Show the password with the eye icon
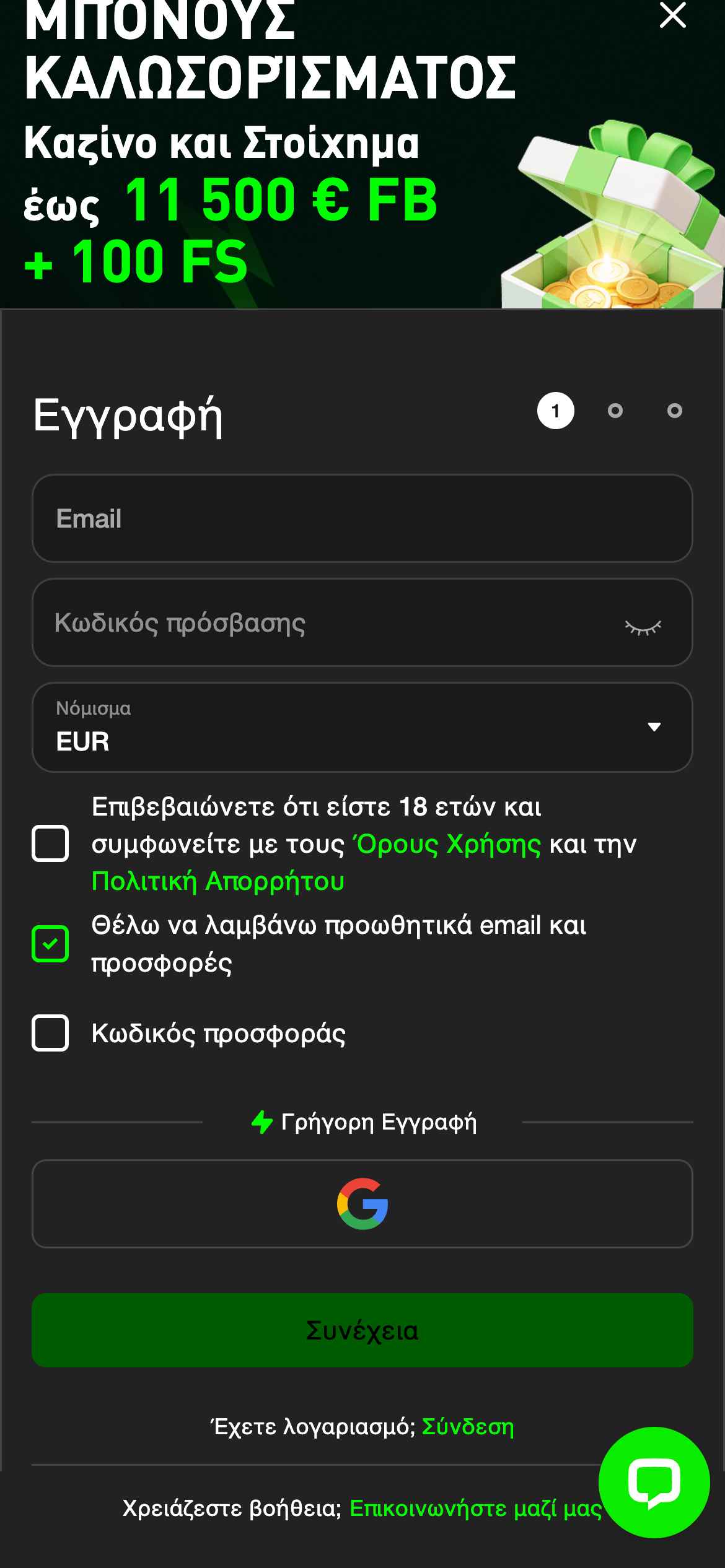Screen dimensions: 725x1568 [x=643, y=627]
